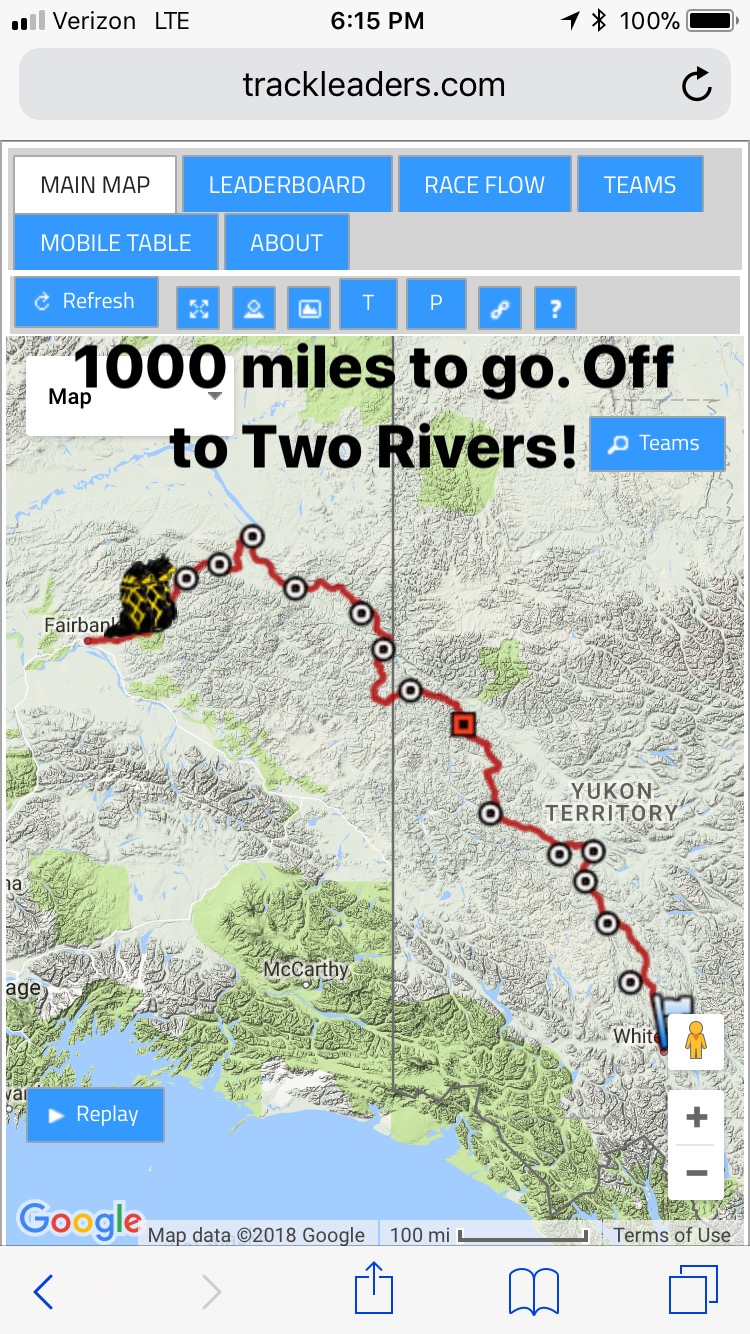Tap the Street View pegman
The width and height of the screenshot is (750, 1334).
point(696,1042)
